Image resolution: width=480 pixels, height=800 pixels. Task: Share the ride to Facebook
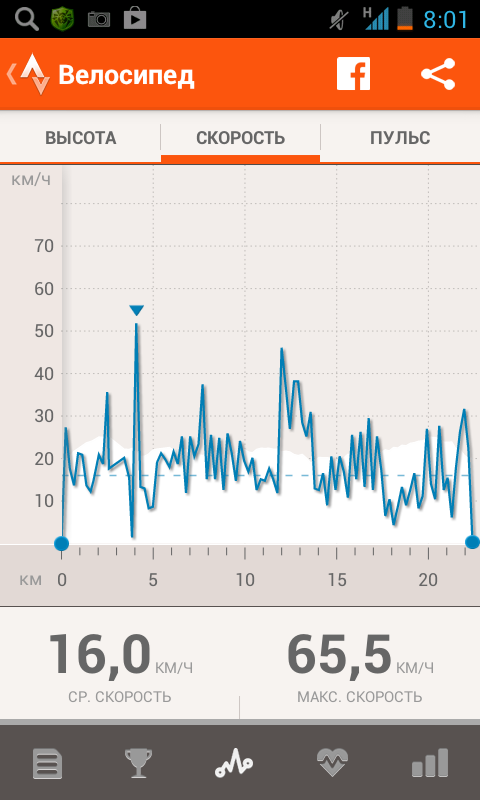[353, 74]
